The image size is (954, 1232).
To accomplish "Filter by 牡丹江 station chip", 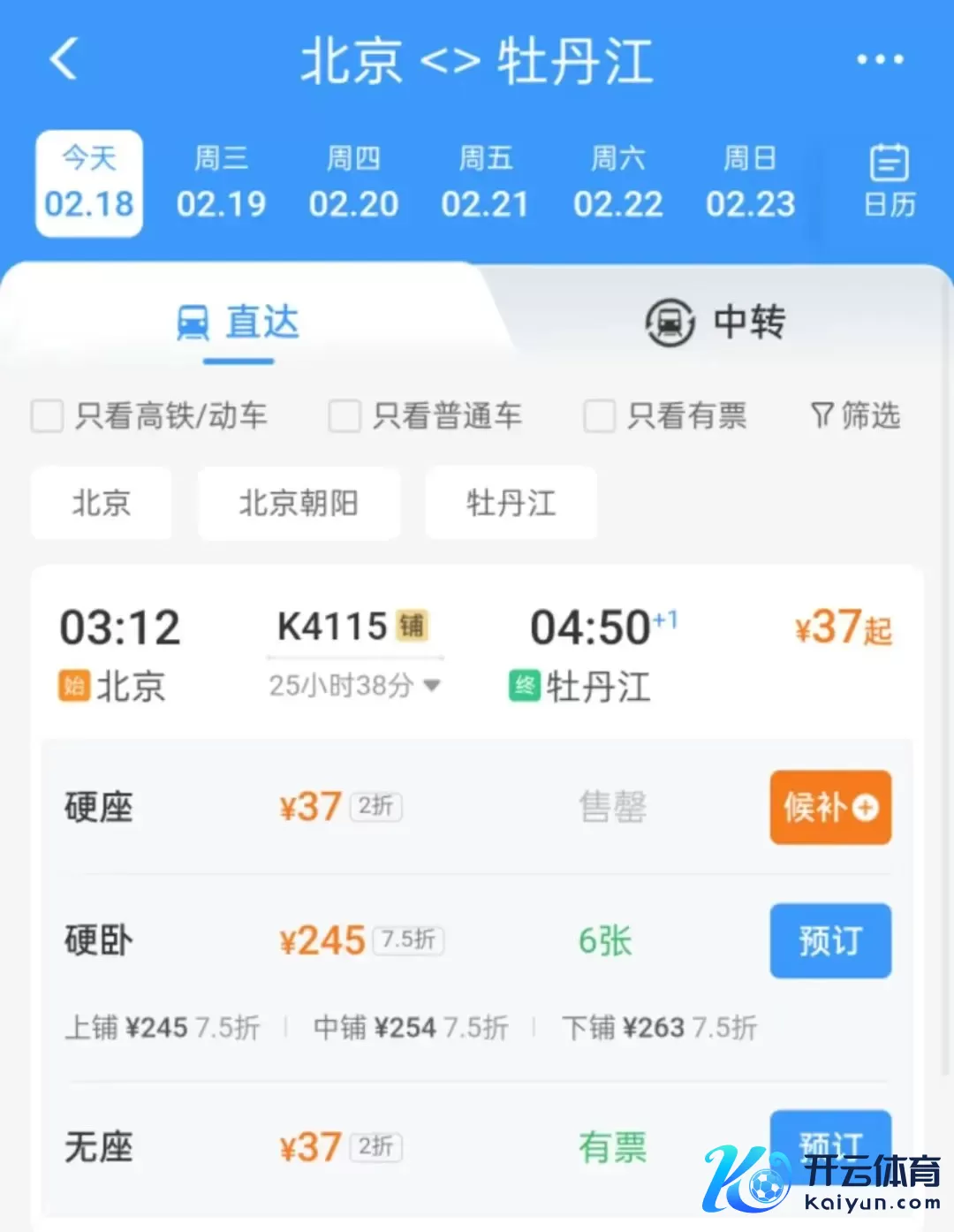I will 511,503.
